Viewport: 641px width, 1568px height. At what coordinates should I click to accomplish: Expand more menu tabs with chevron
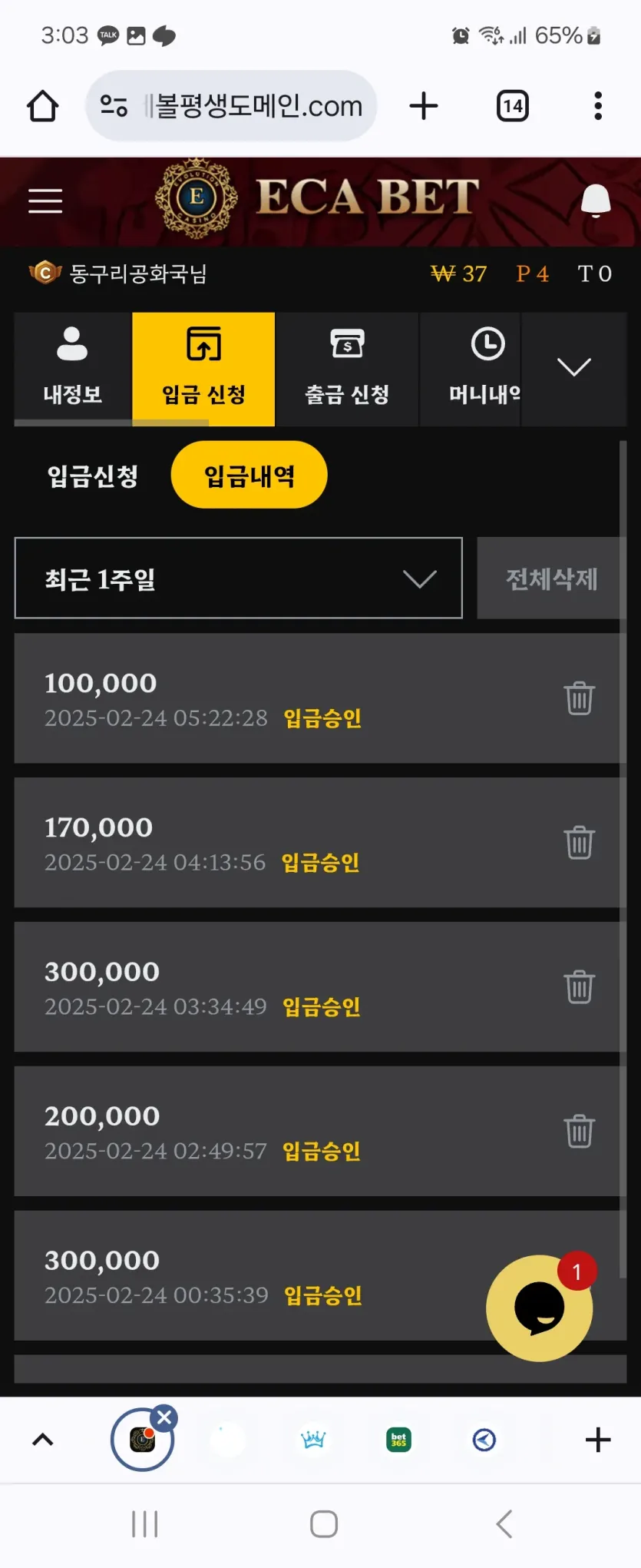click(574, 367)
